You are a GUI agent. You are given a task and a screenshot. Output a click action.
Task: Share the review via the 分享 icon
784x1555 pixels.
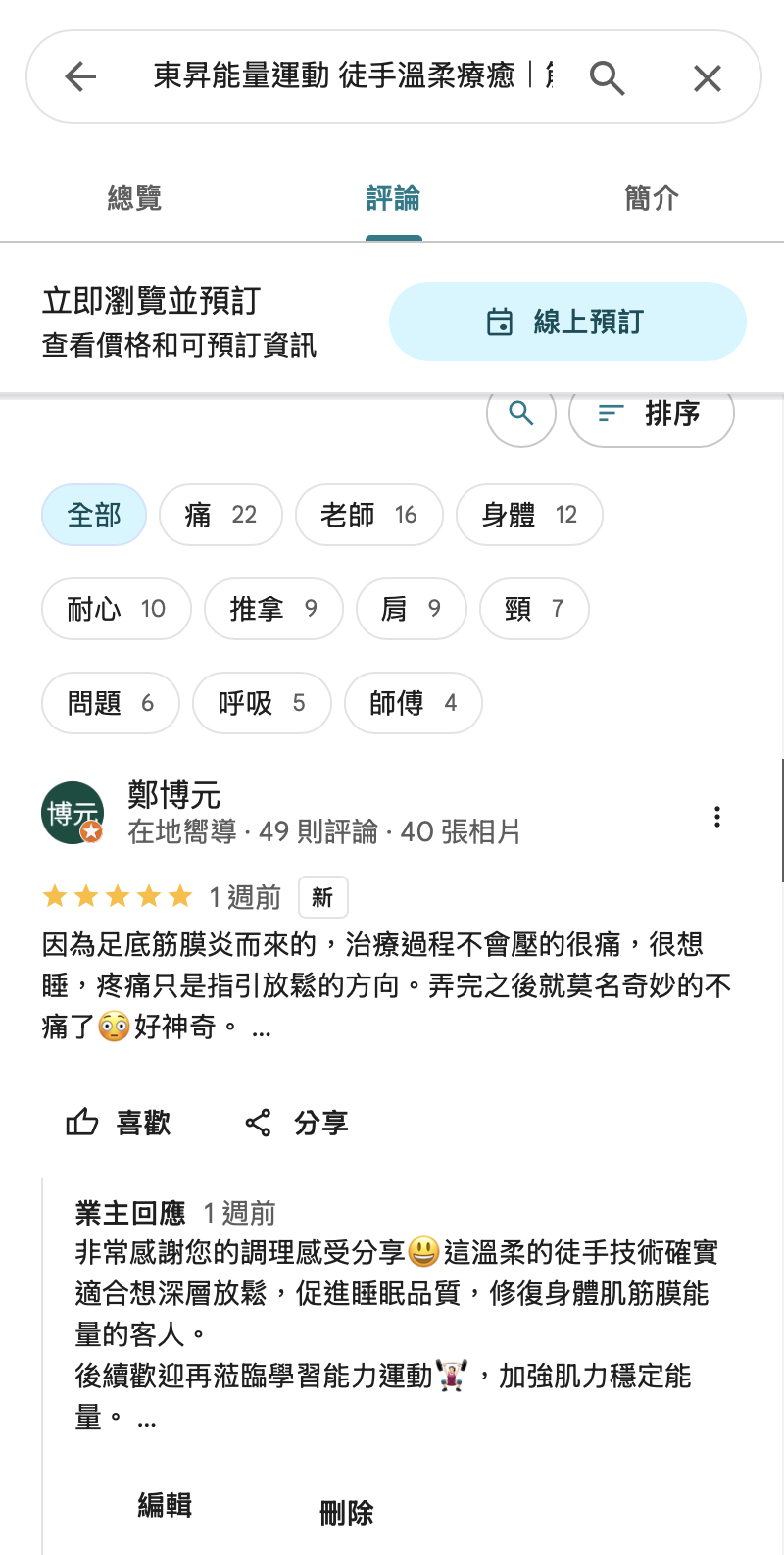(259, 1122)
